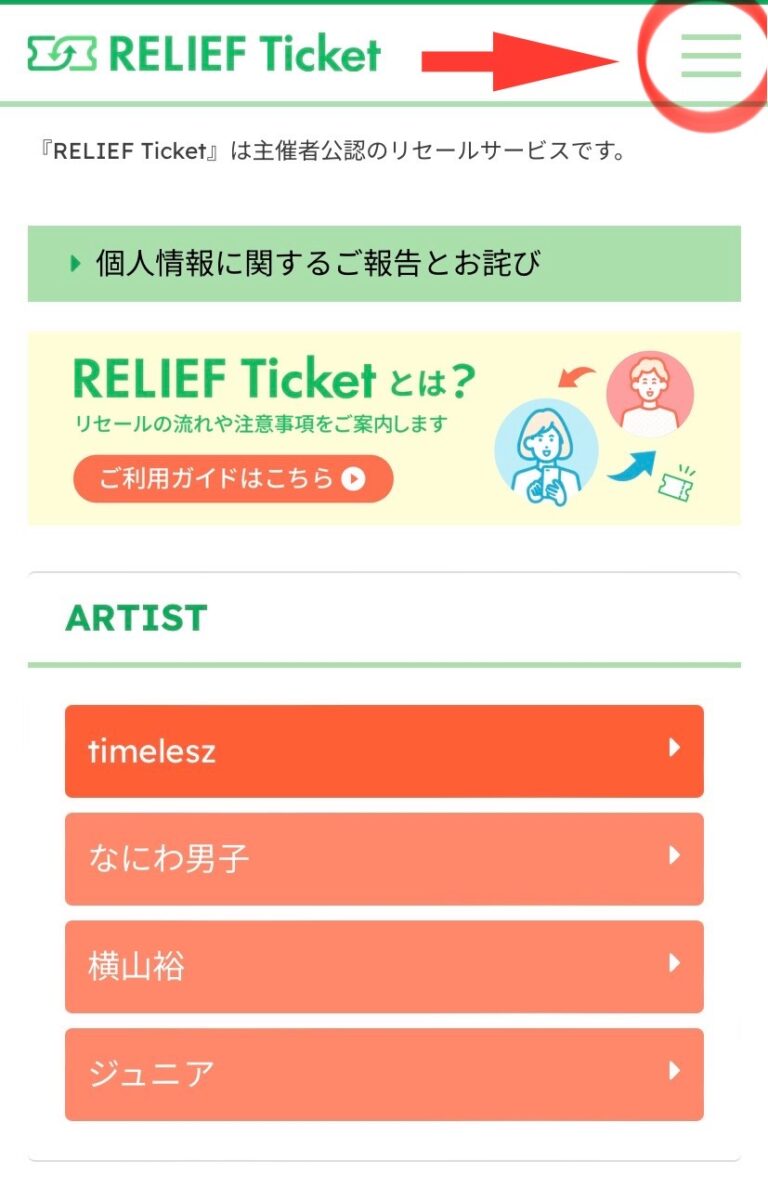Select the timelesz artist button
Image resolution: width=768 pixels, height=1200 pixels.
[x=384, y=750]
